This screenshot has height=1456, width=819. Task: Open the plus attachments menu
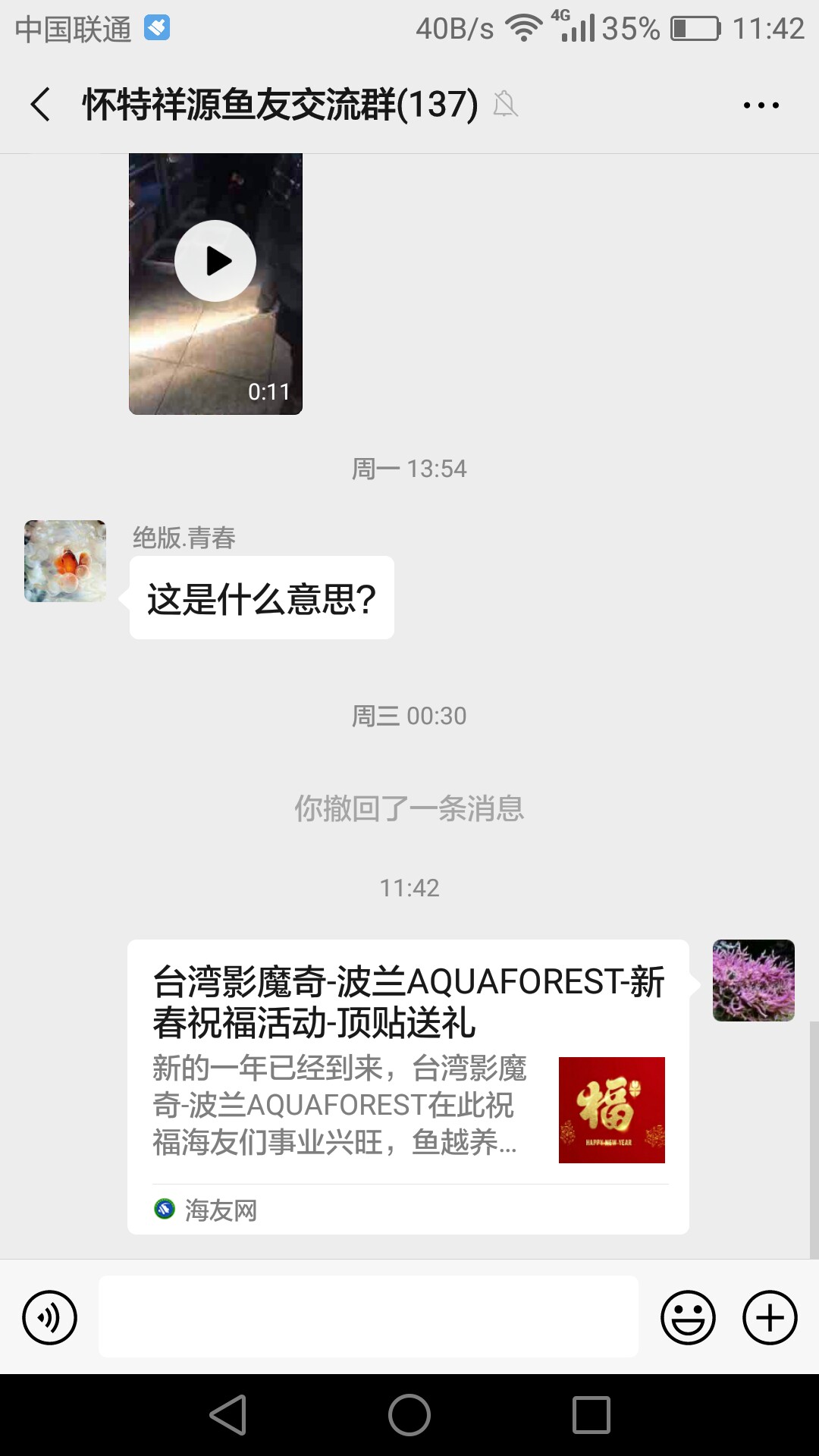click(770, 1317)
